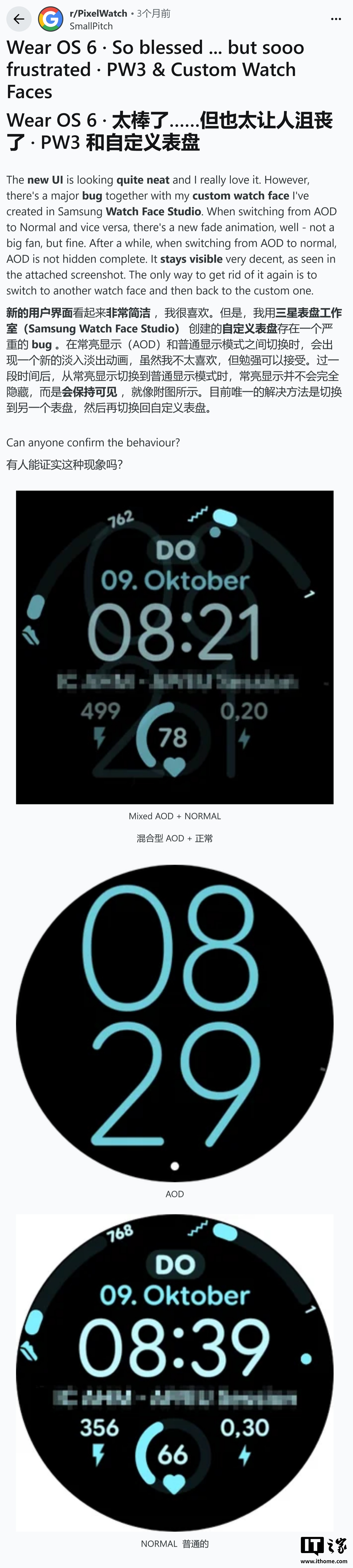Screen dimensions: 353x1568
Task: Open the post overflow menu
Action: pos(335,20)
